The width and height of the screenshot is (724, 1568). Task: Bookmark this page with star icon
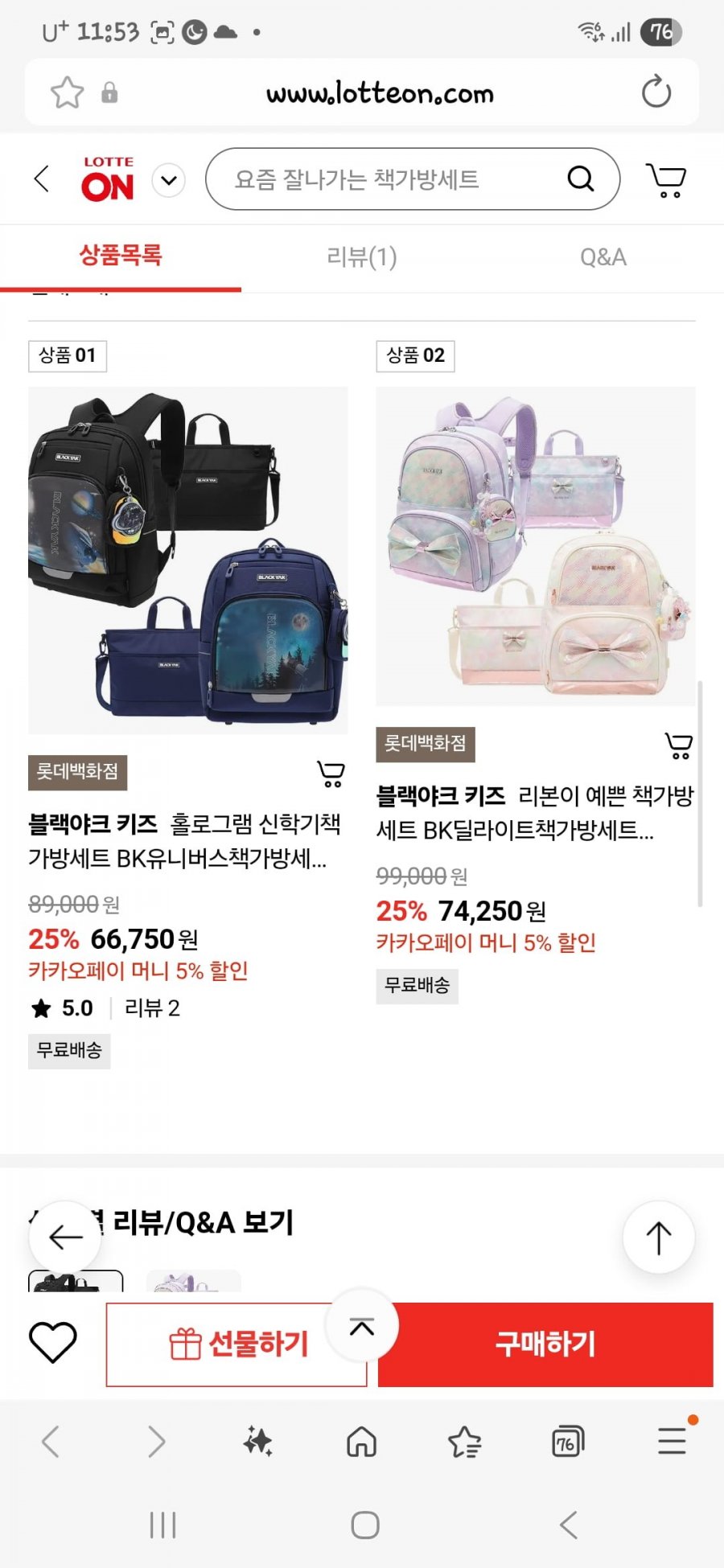[67, 92]
